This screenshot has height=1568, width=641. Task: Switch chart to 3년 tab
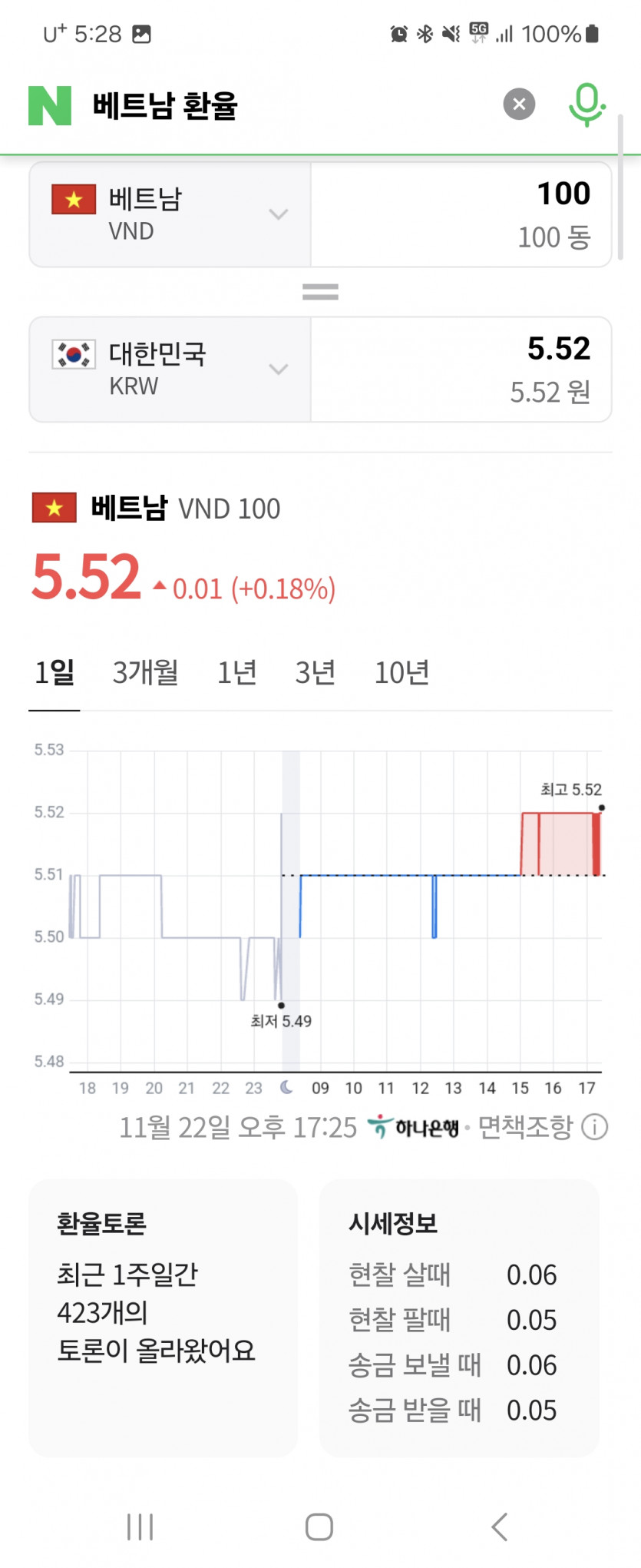tap(316, 673)
